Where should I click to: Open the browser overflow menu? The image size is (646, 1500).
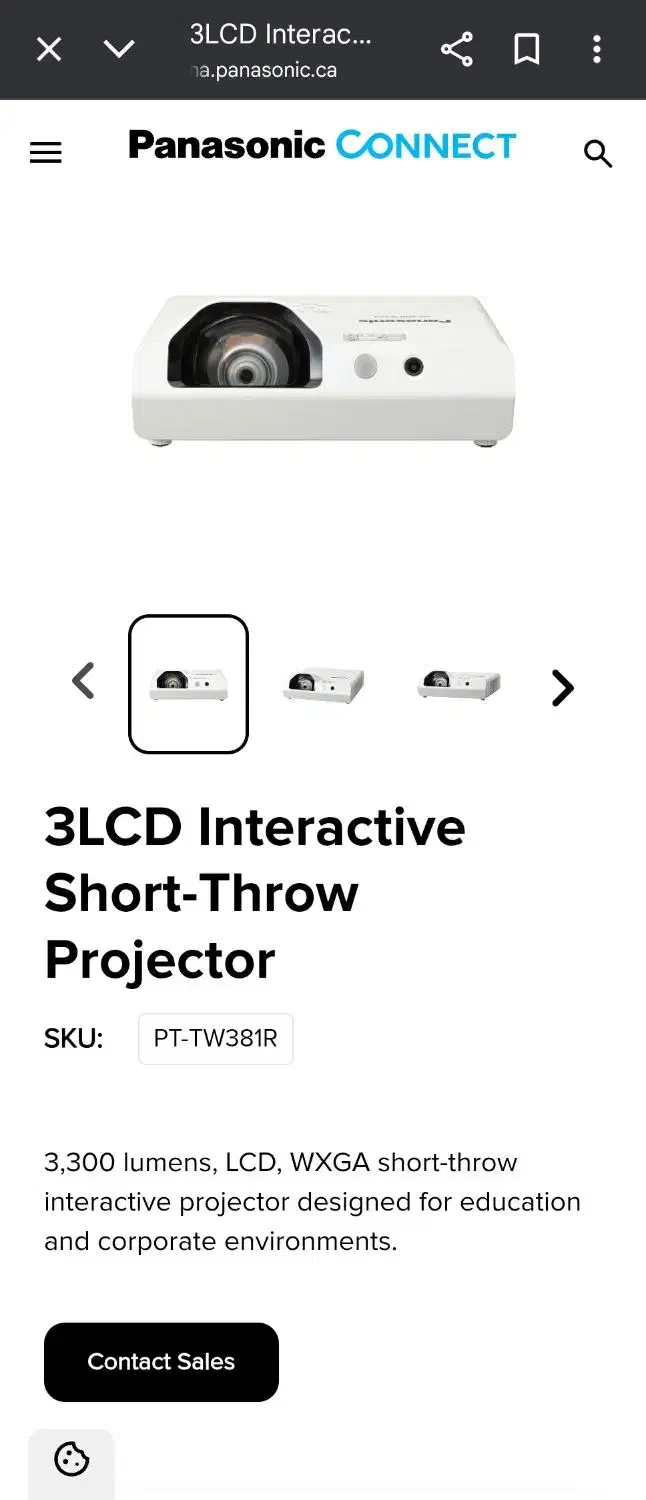click(597, 49)
